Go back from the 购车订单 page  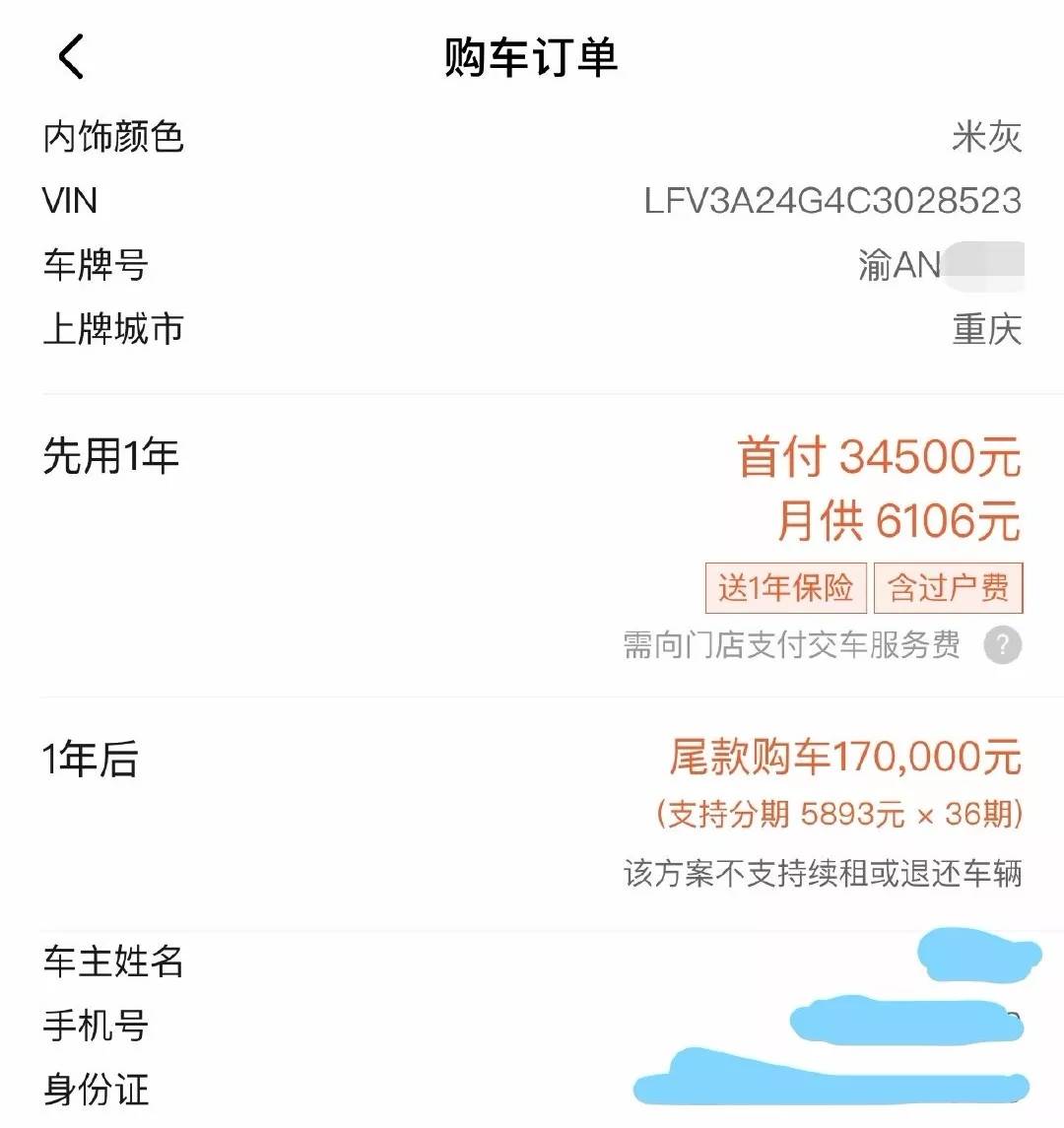71,56
